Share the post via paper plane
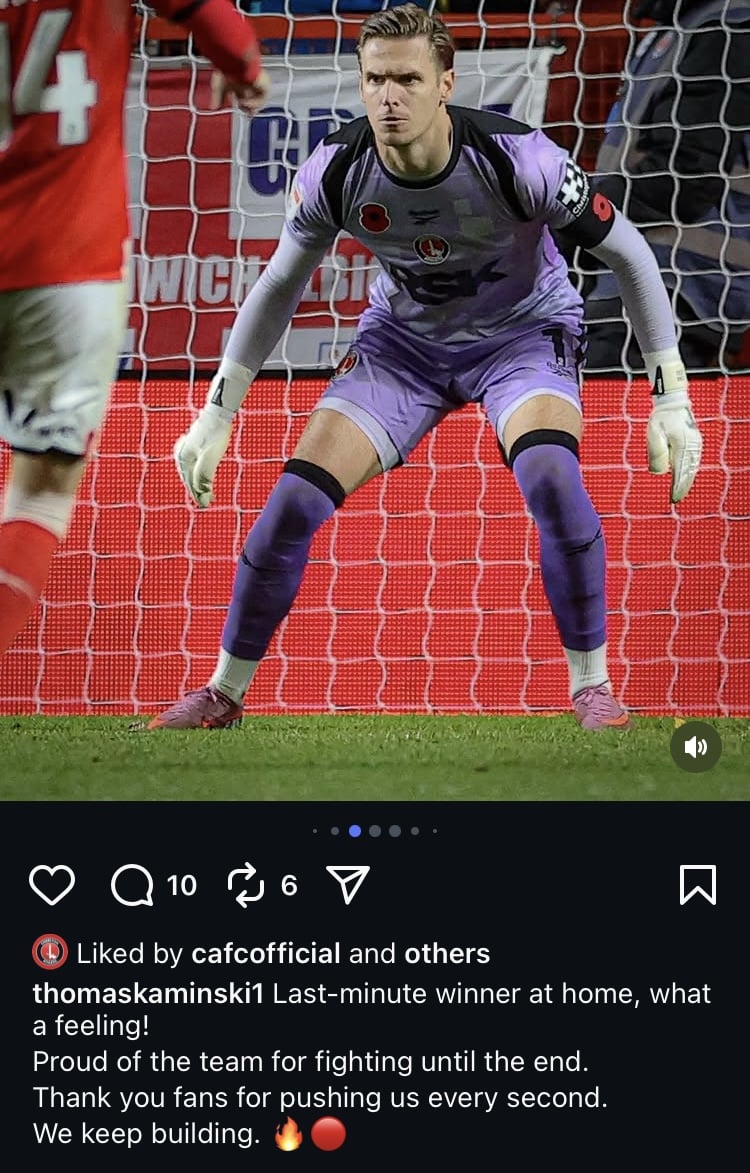This screenshot has width=750, height=1173. (x=348, y=885)
